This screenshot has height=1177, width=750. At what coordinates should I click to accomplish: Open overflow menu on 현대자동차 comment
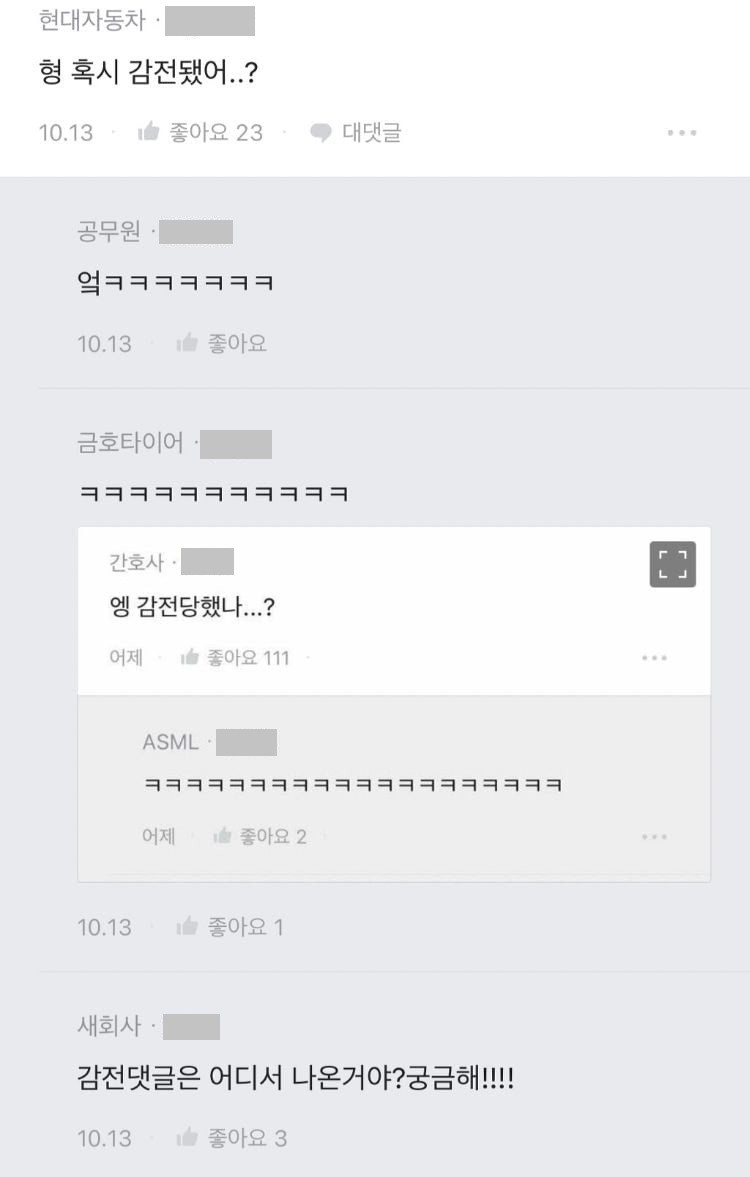pos(681,133)
